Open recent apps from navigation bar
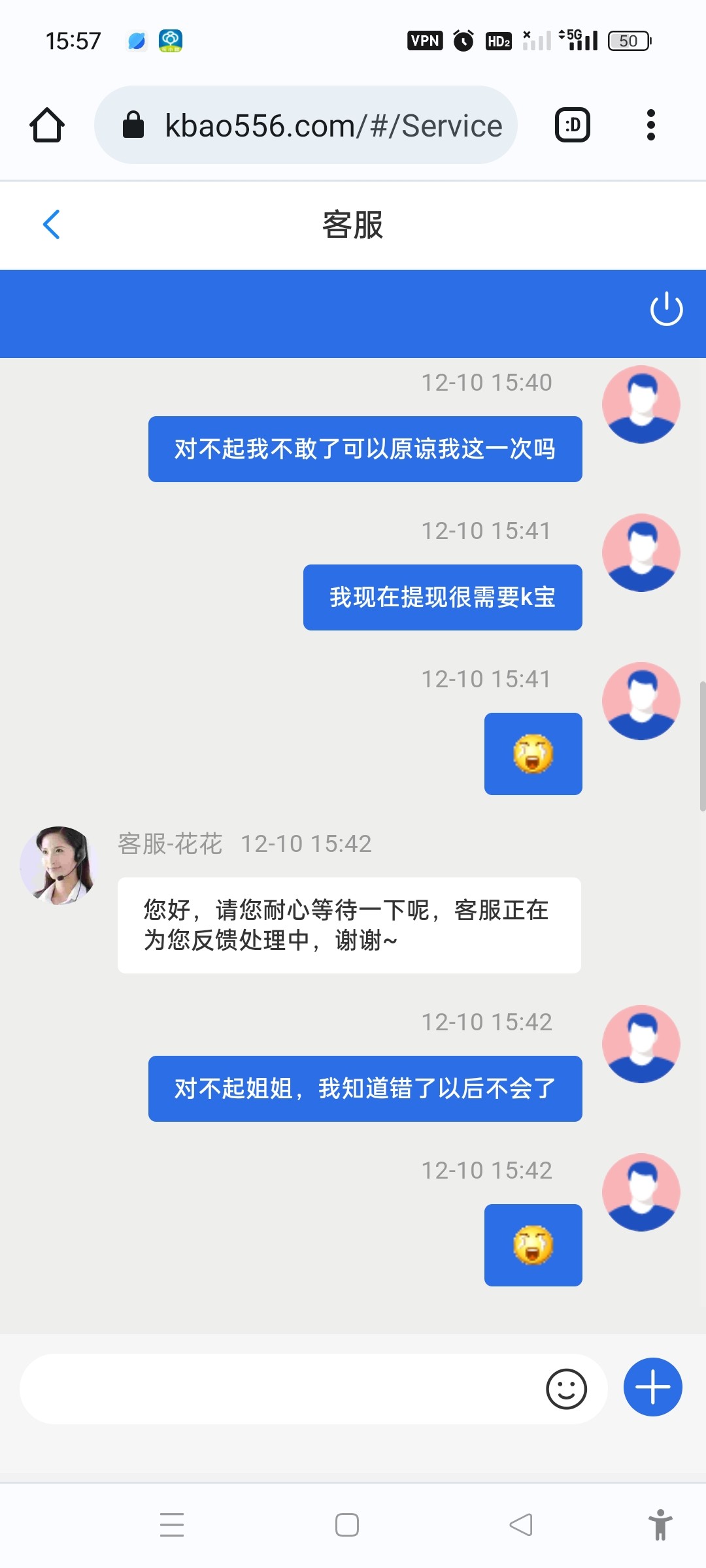The width and height of the screenshot is (706, 1568). (172, 1525)
